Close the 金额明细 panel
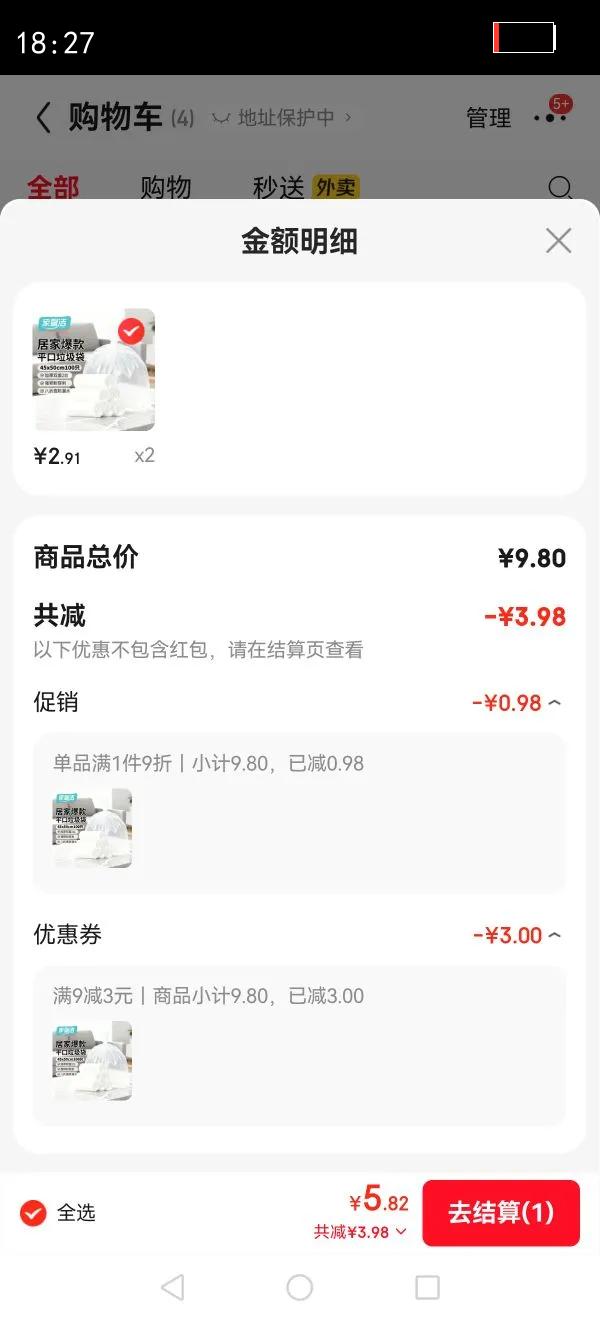 tap(558, 241)
